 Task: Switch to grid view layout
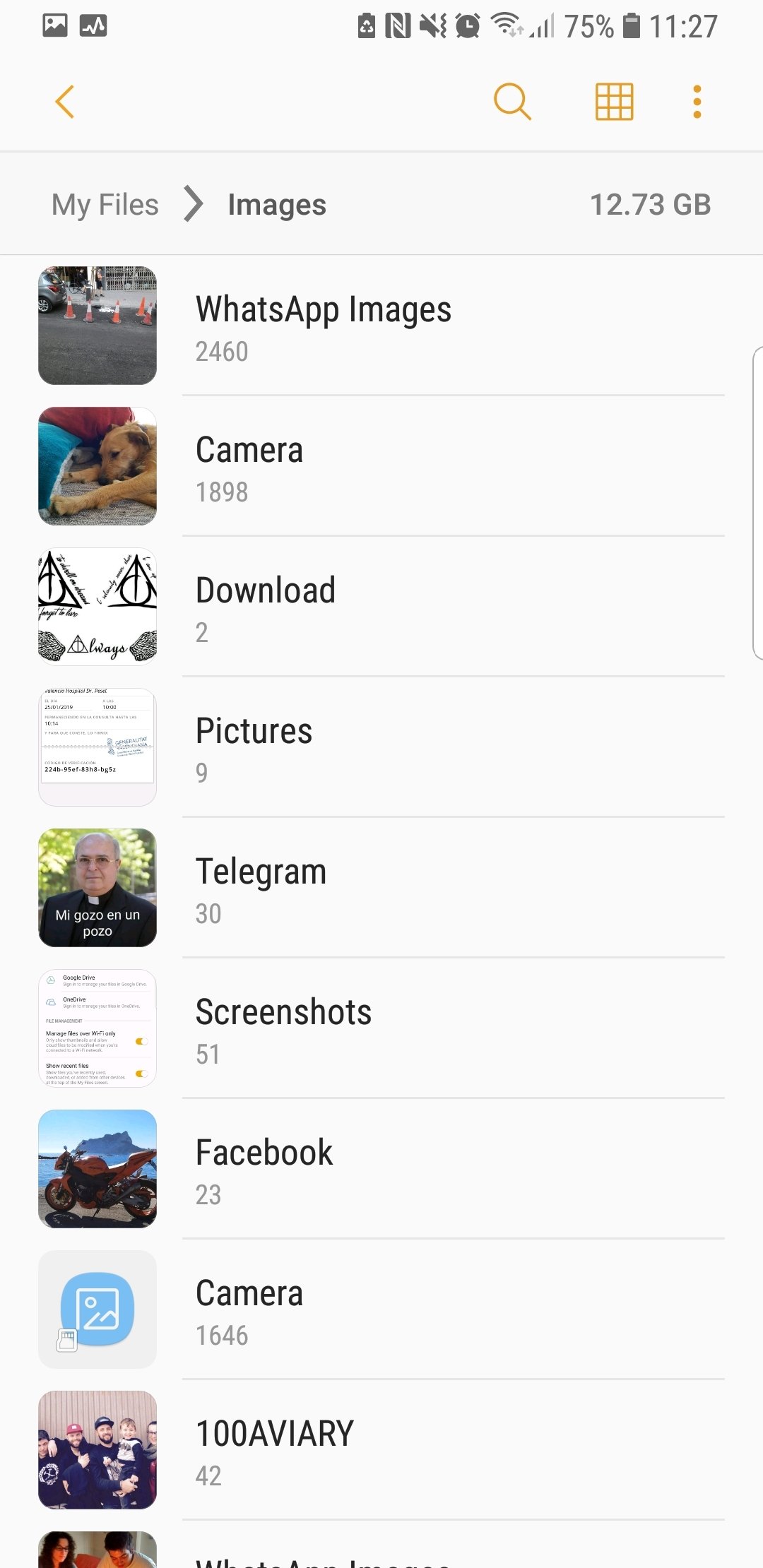pos(614,102)
